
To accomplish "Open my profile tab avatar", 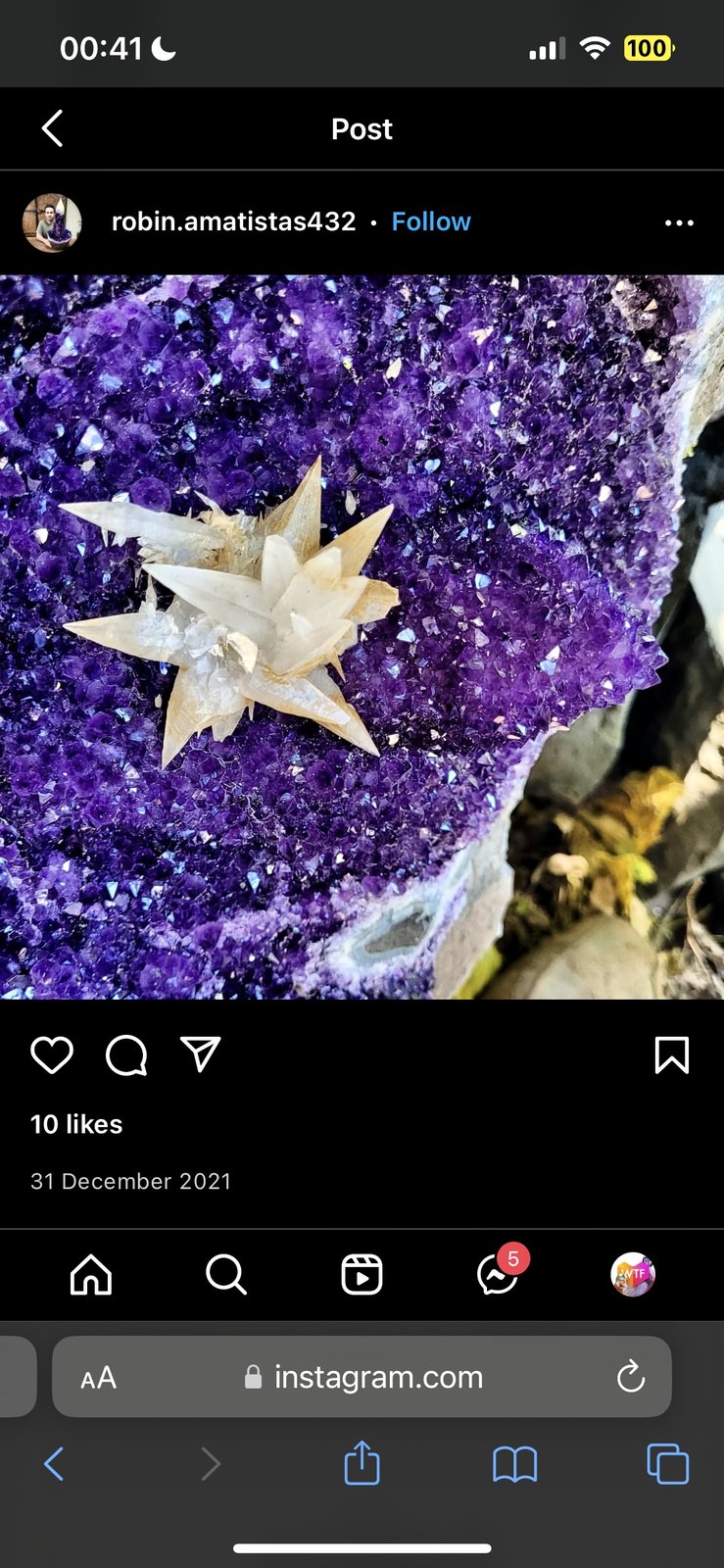I will [633, 1275].
